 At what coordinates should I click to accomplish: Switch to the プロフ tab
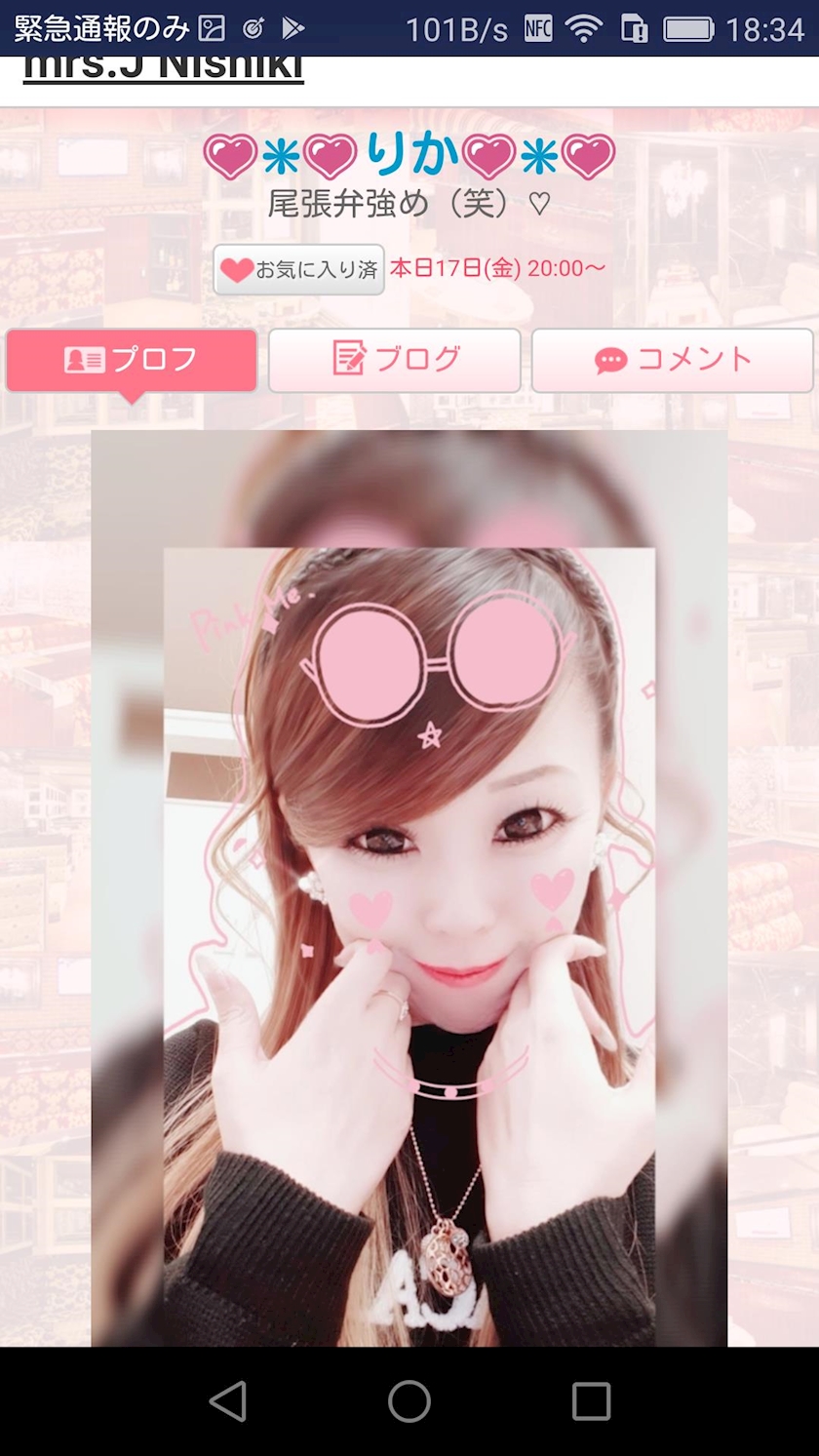[x=132, y=360]
